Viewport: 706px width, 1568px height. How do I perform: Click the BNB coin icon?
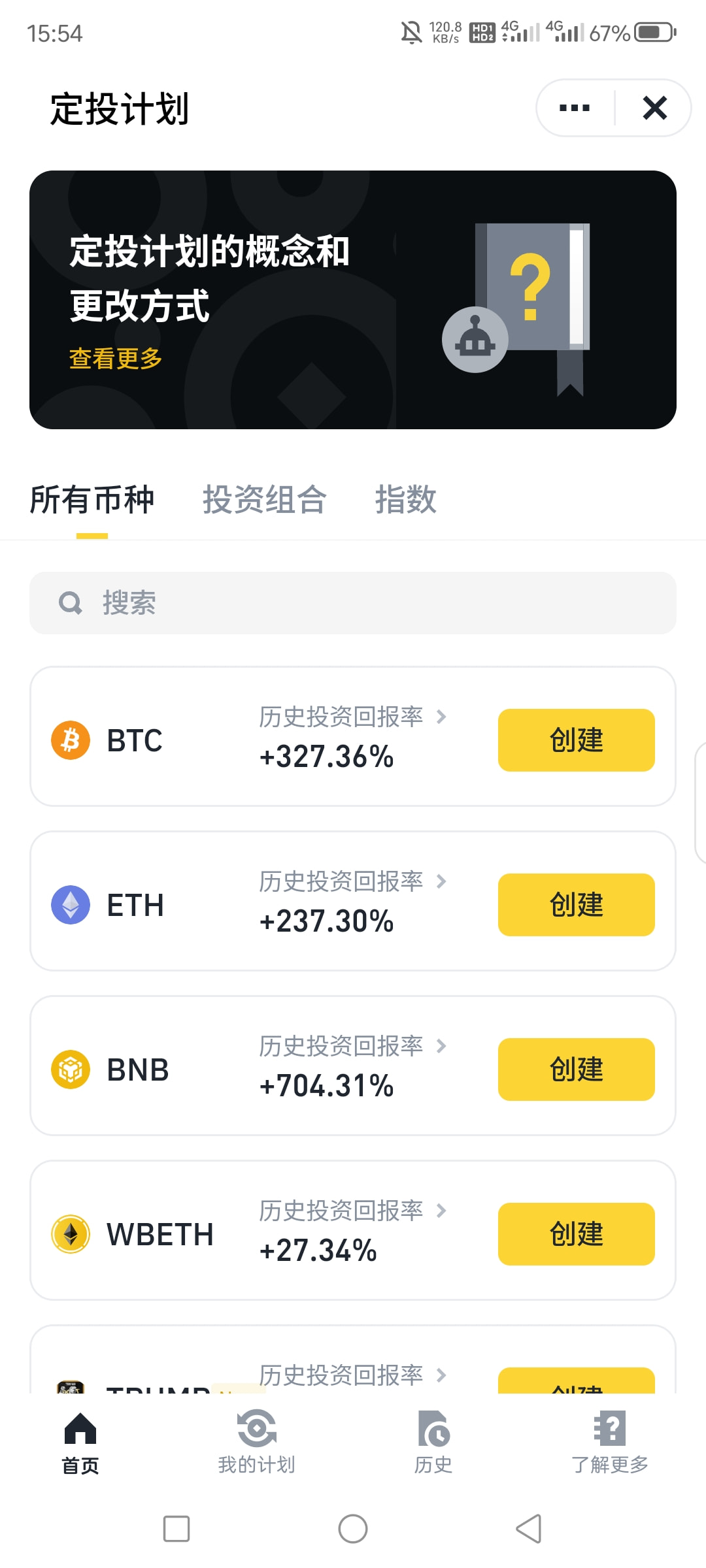pyautogui.click(x=71, y=1070)
